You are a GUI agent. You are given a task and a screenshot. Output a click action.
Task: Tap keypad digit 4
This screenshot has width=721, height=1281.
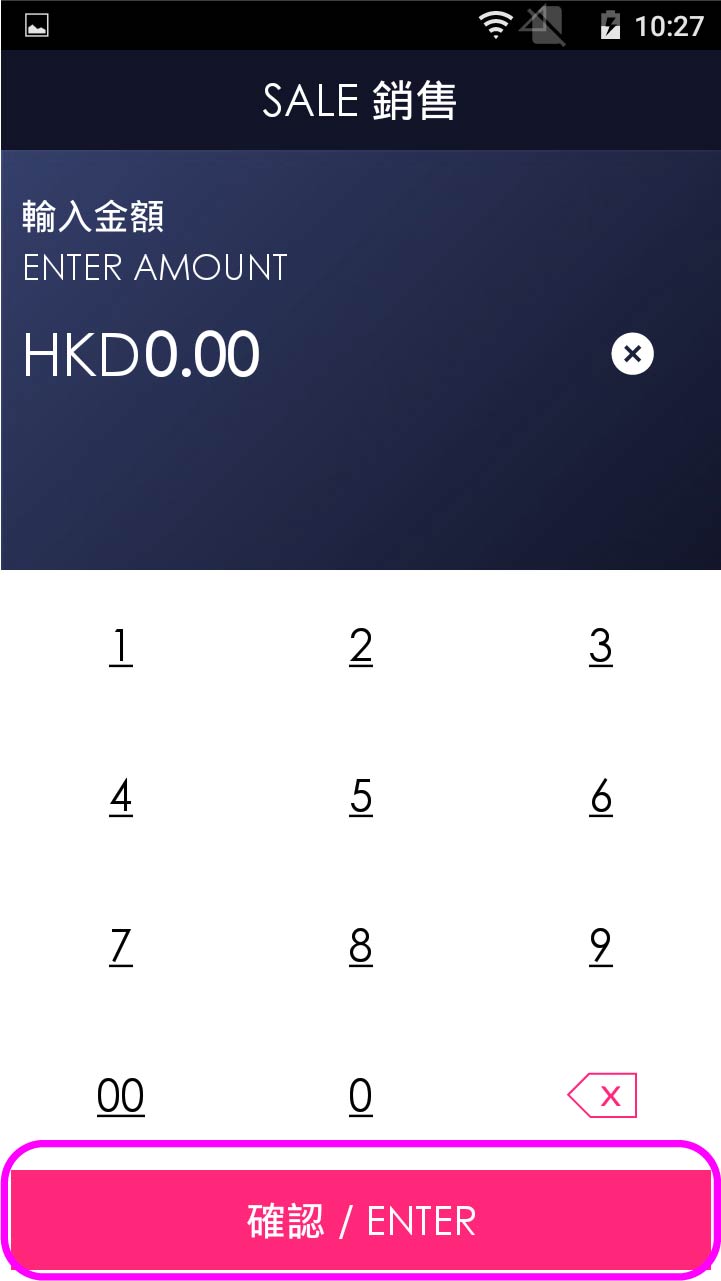121,797
